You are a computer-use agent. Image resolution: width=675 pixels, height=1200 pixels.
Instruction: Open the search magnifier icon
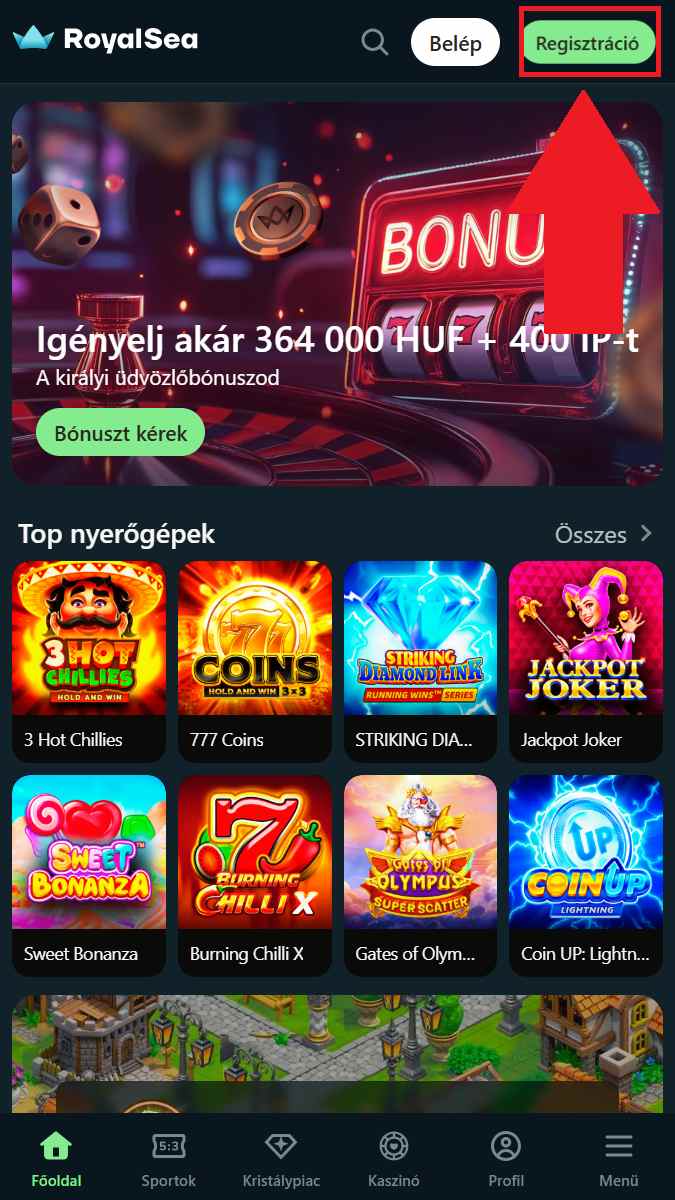pos(375,42)
